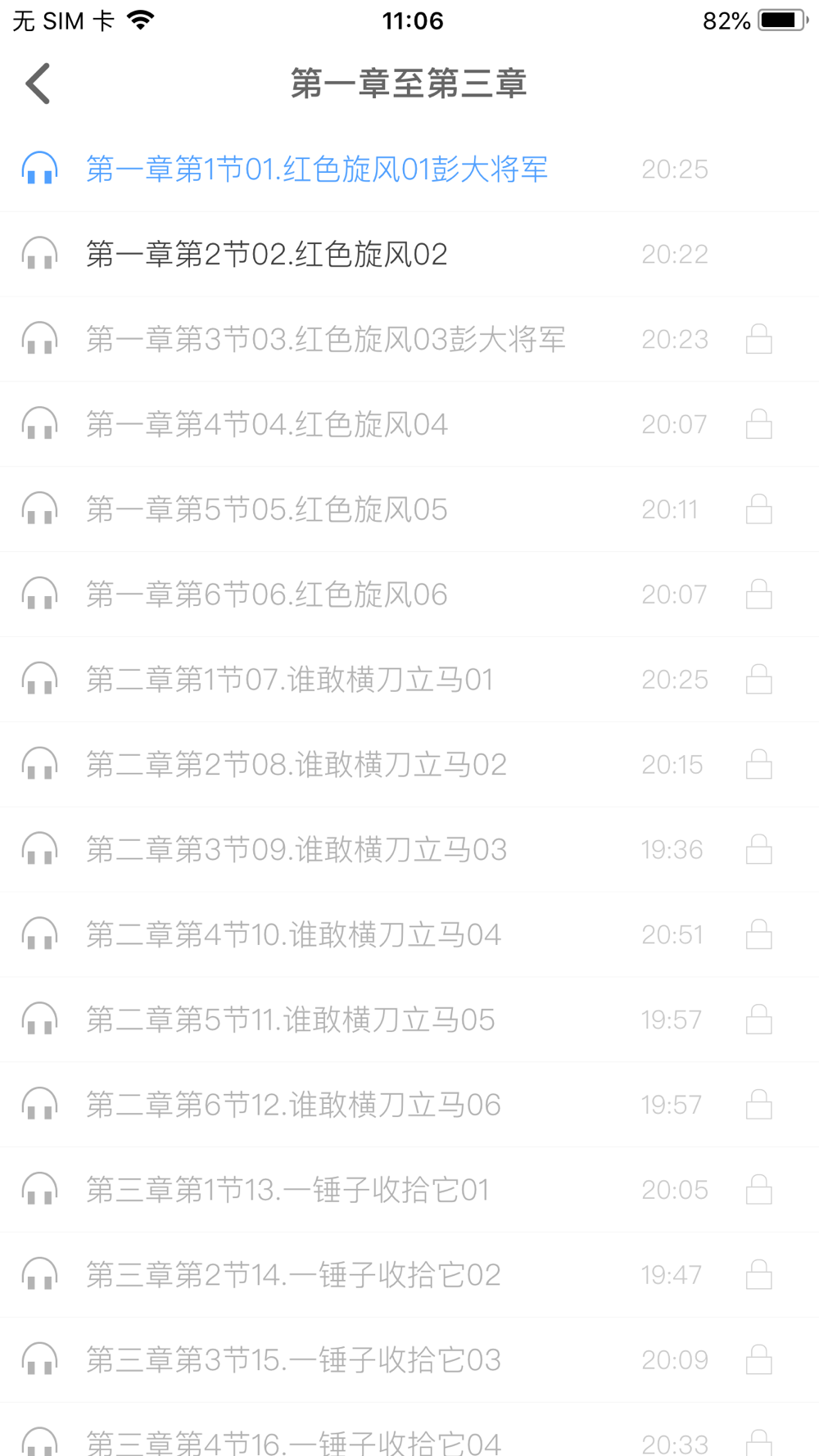Choose 第二章第5节11.谁敢横刀立马05
819x1456 pixels.
coord(409,1021)
